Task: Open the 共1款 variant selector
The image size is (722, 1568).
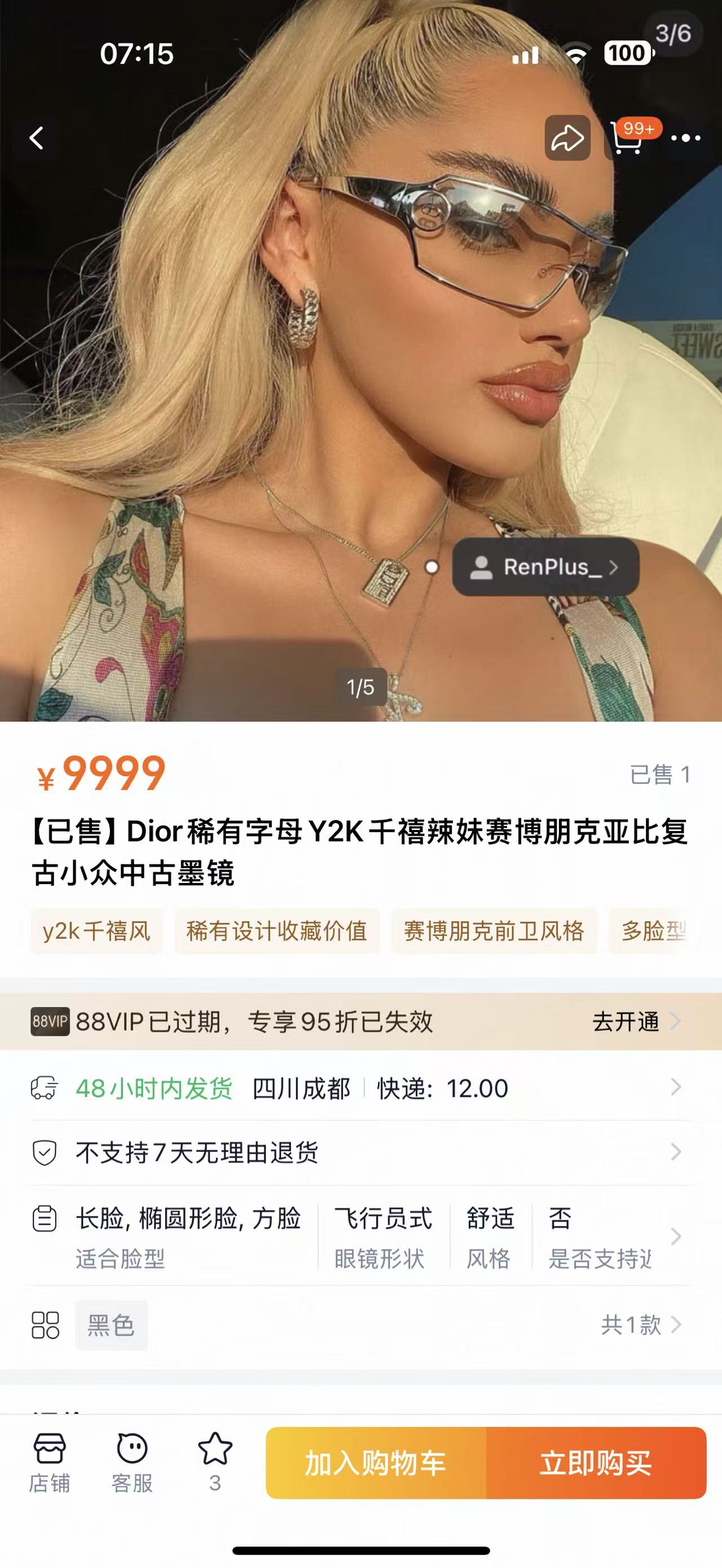Action: [x=640, y=1325]
